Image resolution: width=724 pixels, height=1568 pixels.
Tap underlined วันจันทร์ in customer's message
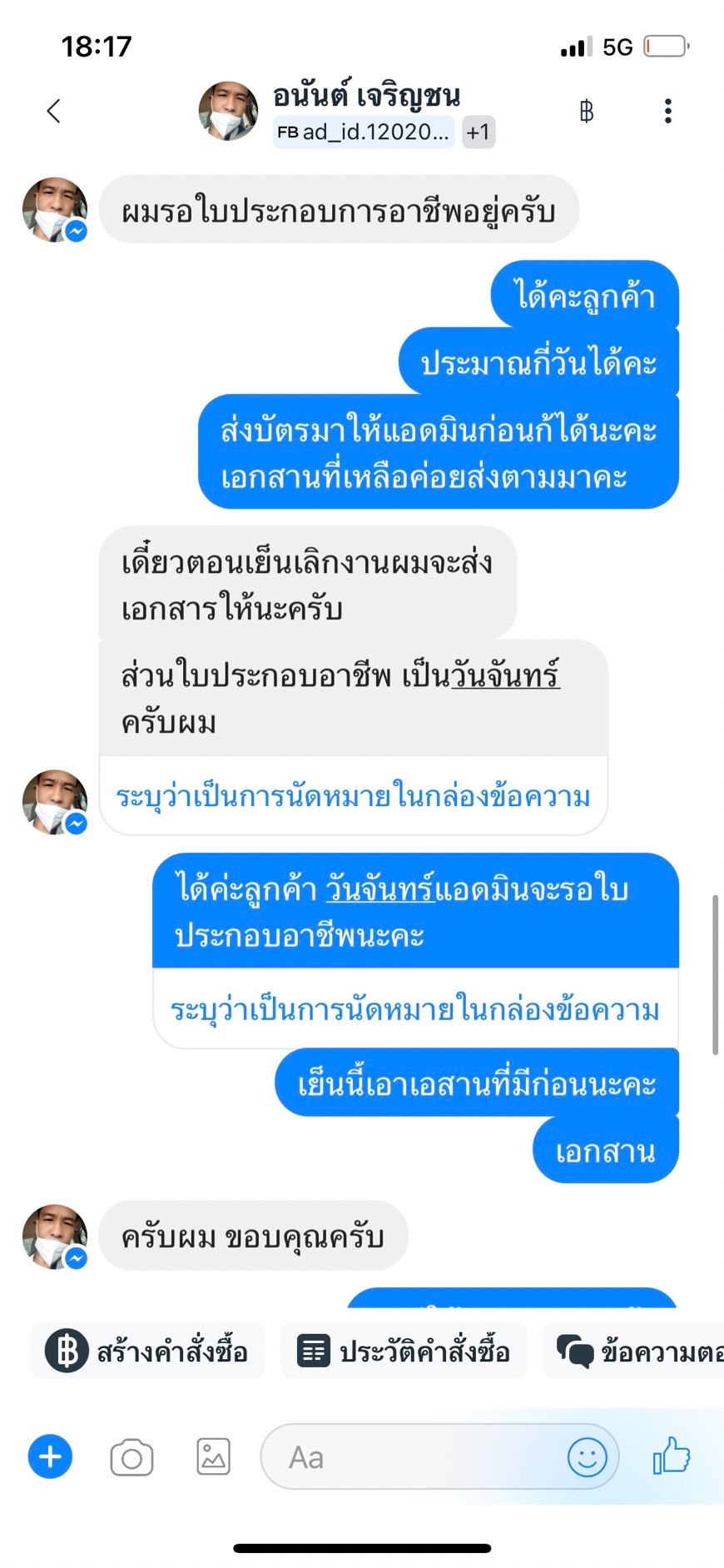(x=505, y=675)
